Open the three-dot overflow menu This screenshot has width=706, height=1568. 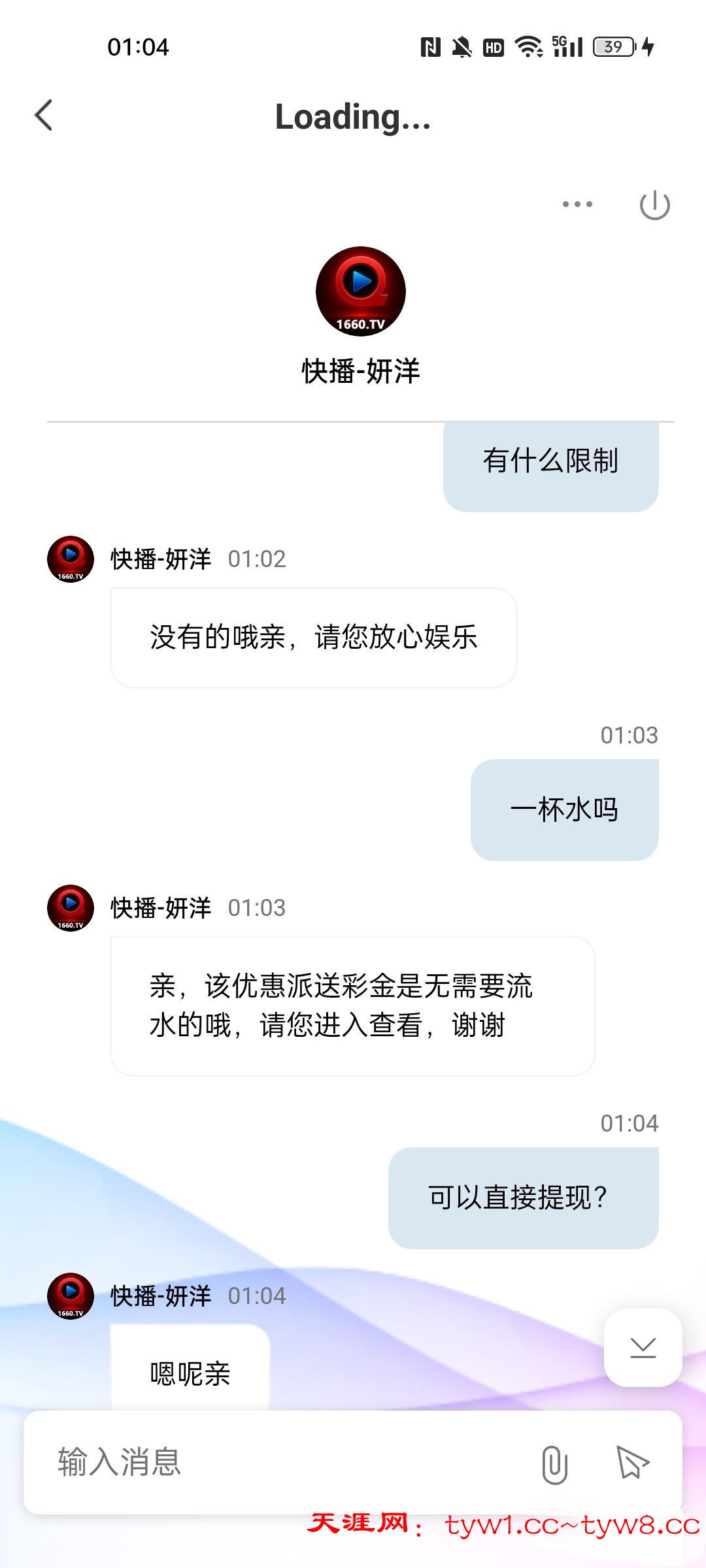click(577, 204)
